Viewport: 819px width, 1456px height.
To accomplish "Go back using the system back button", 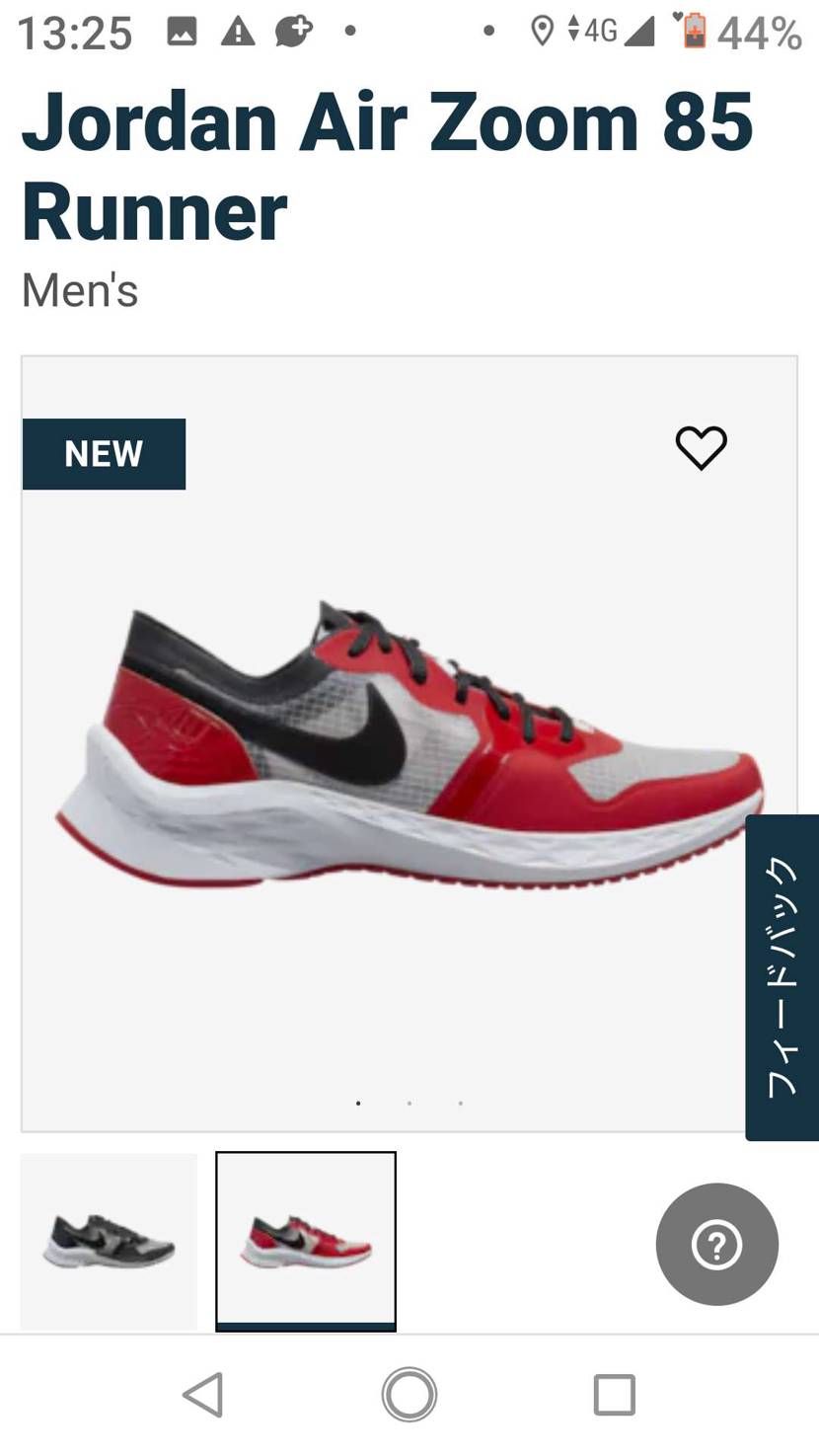I will [x=203, y=1395].
